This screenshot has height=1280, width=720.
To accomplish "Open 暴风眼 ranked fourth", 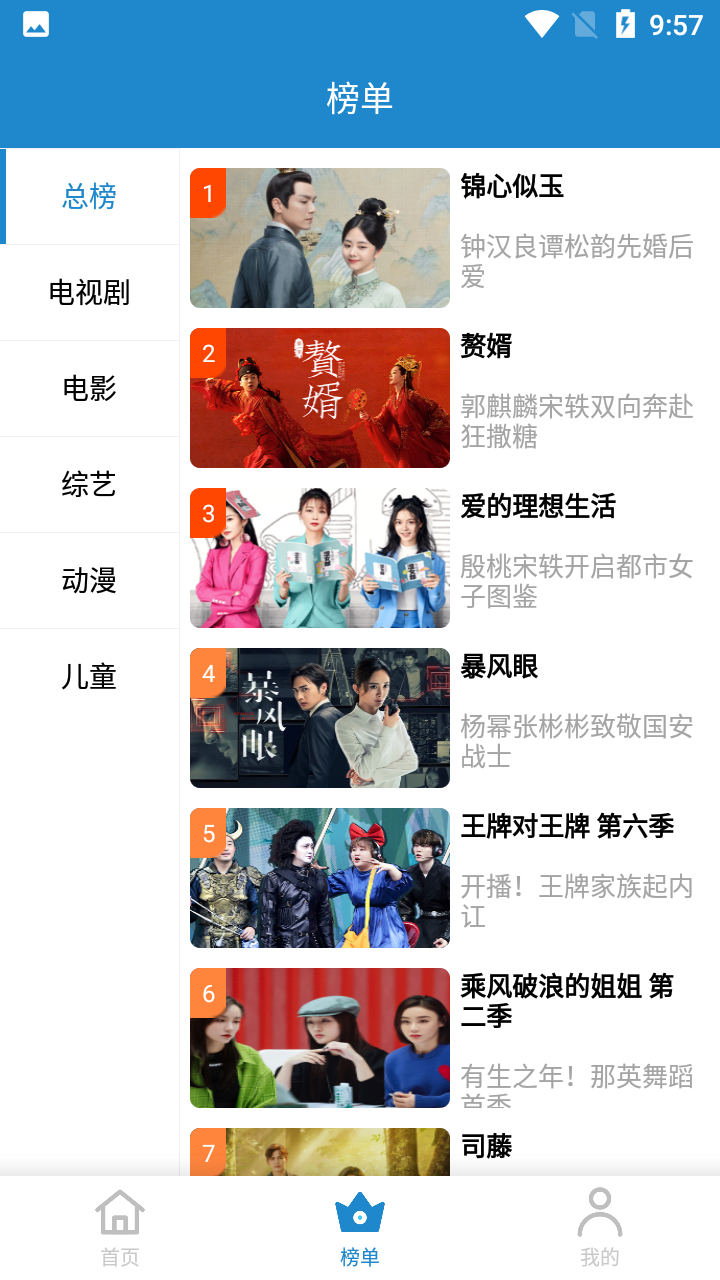I will (x=450, y=718).
